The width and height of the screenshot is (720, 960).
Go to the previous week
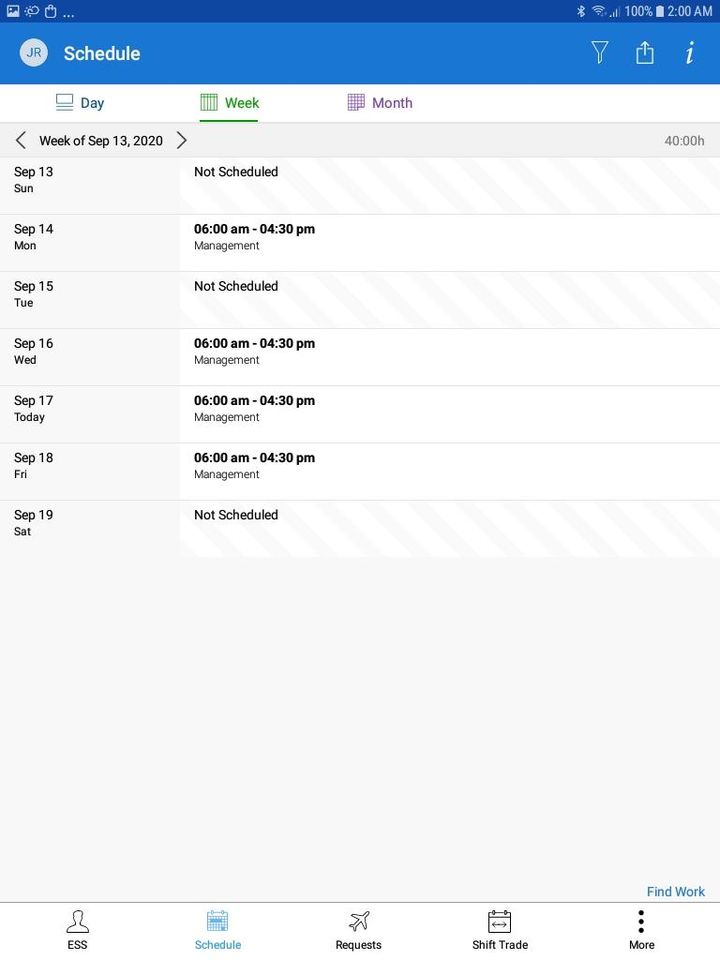pos(20,140)
